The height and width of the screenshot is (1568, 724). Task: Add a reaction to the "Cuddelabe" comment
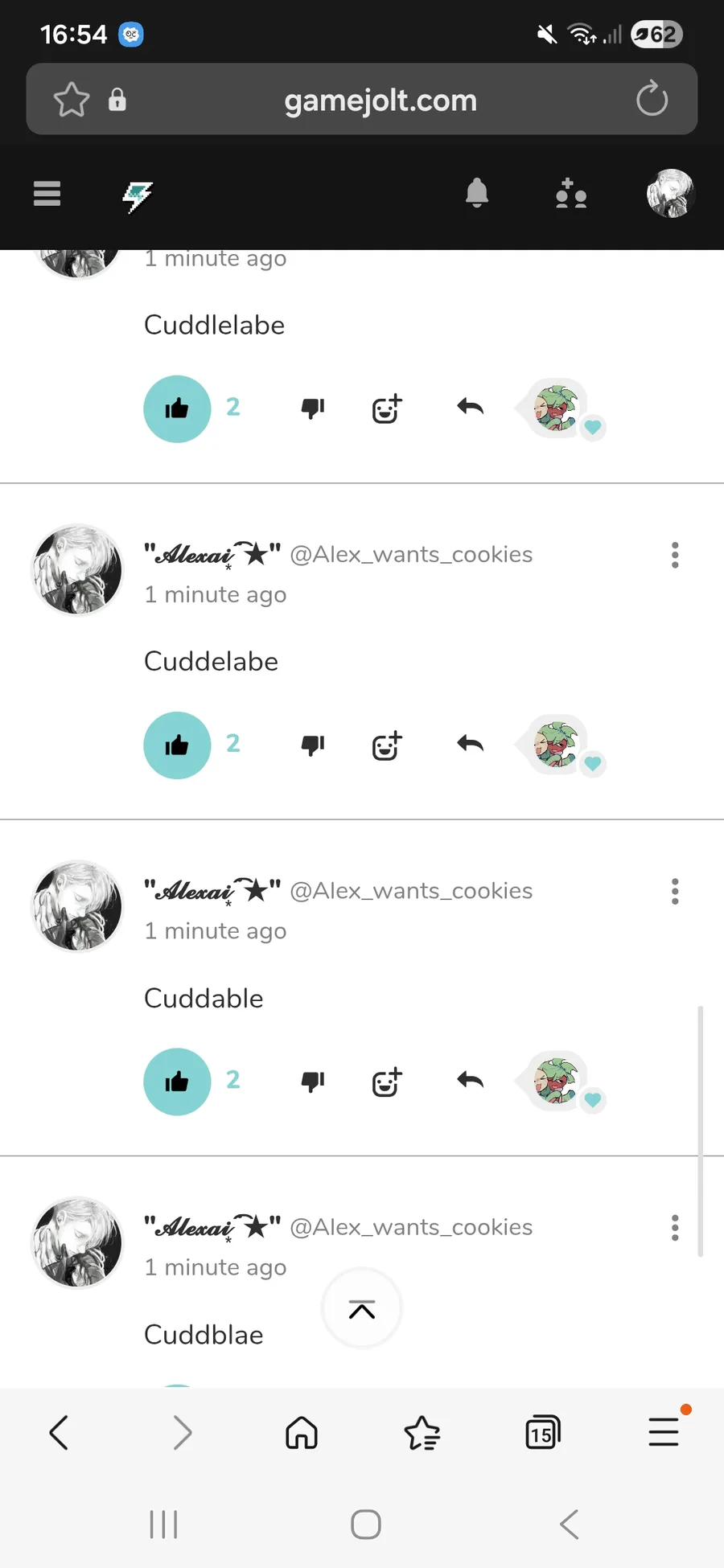(387, 745)
